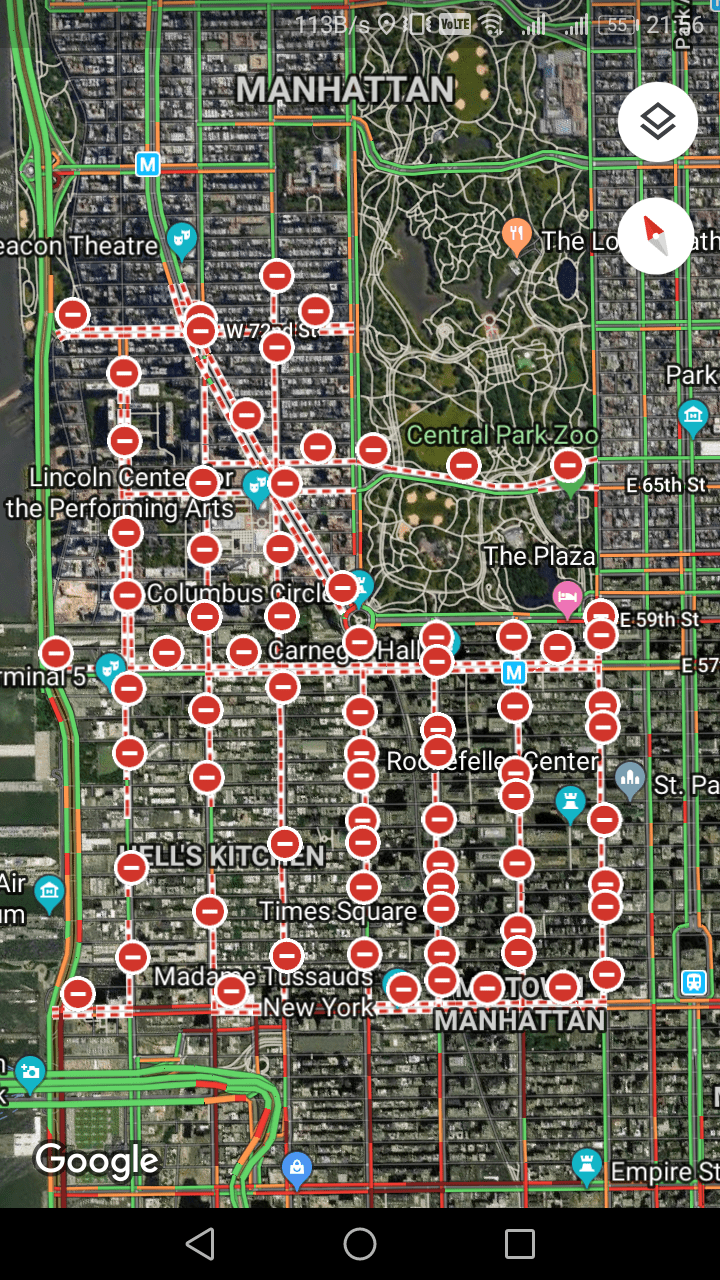Select the Beacon Theatre marker
The image size is (720, 1280).
click(181, 238)
